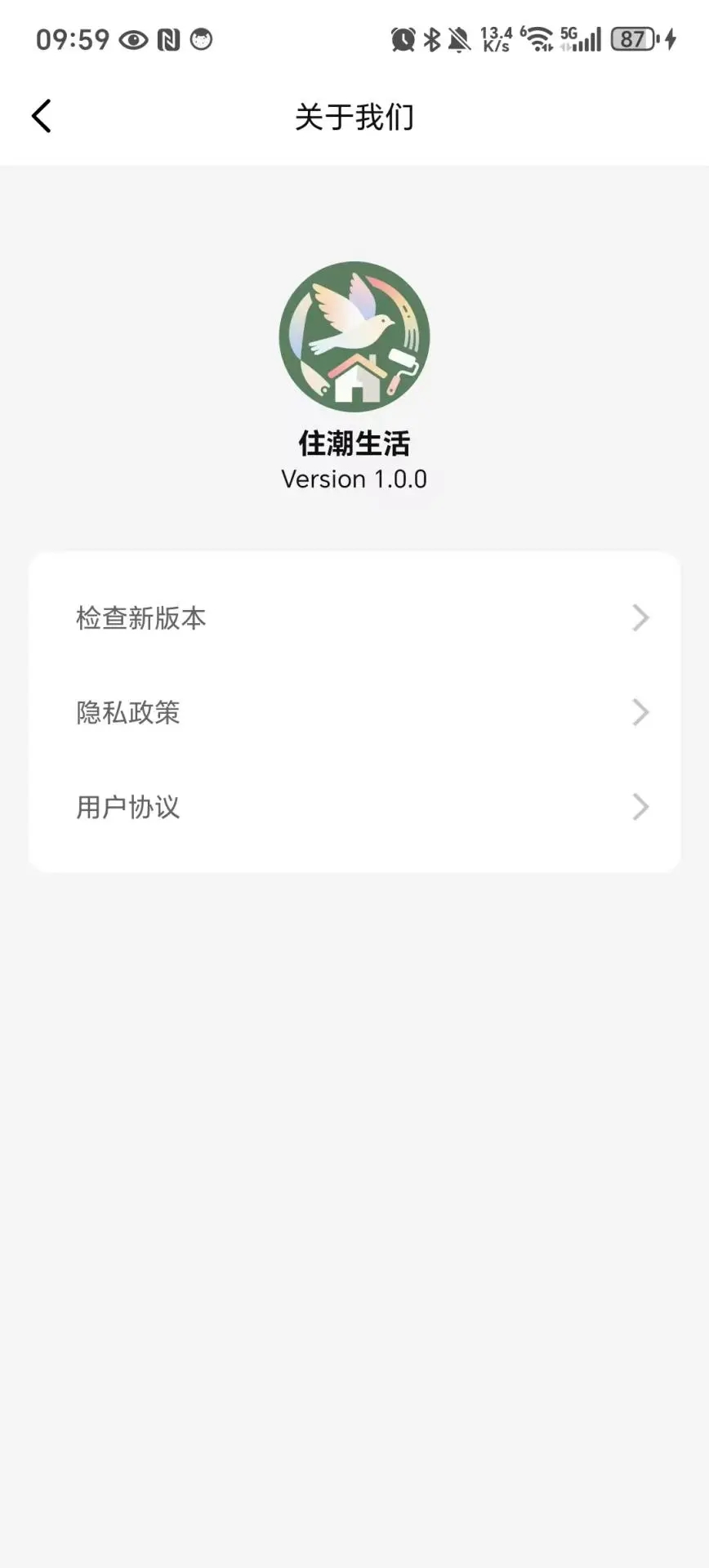View the 用户协议 user agreement
This screenshot has width=709, height=1568.
tap(127, 807)
